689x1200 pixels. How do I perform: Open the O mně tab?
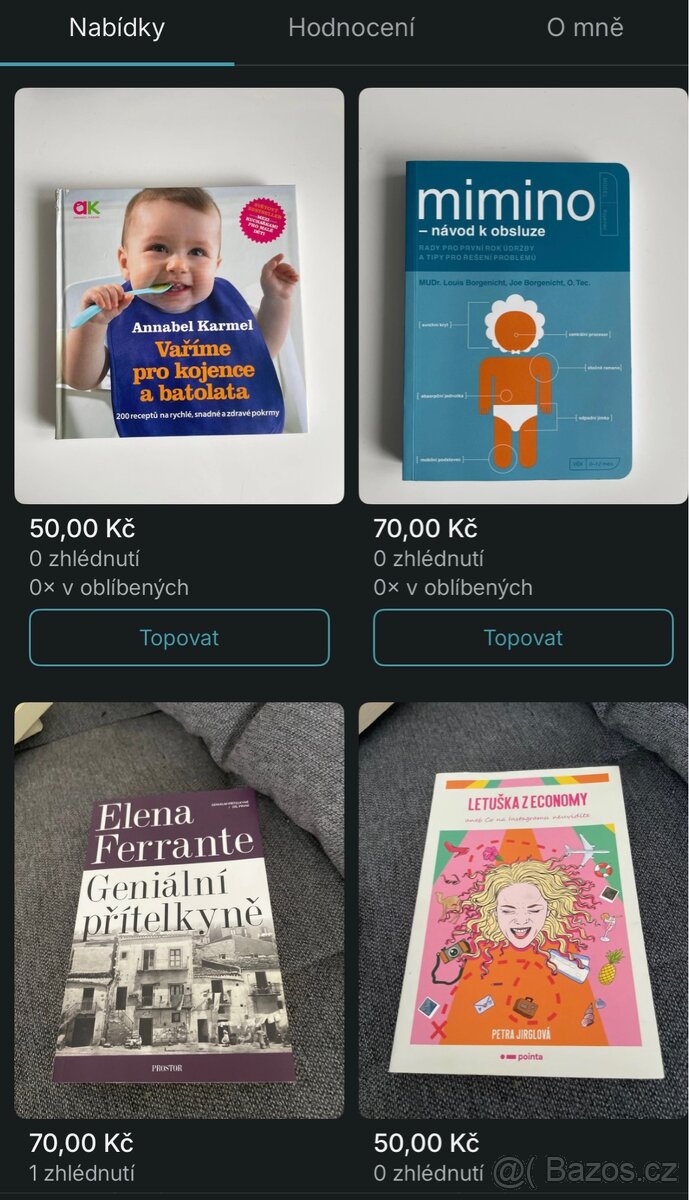pos(585,28)
